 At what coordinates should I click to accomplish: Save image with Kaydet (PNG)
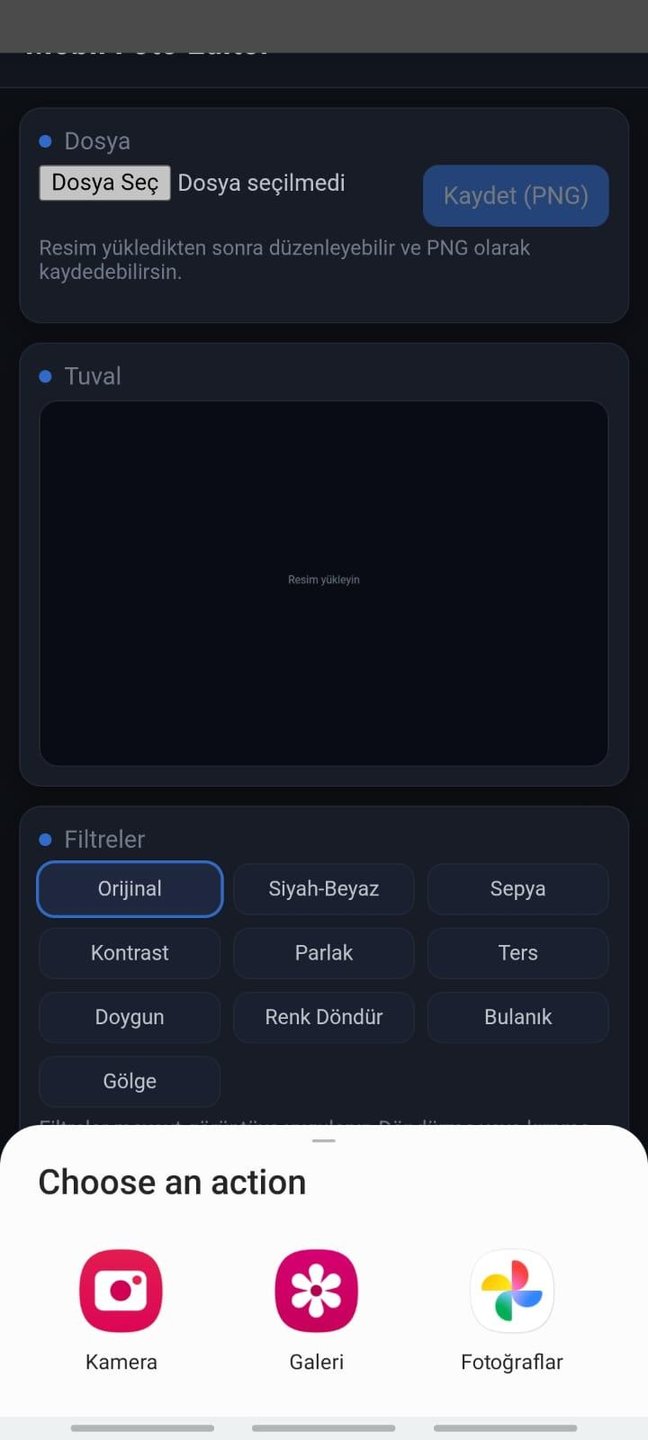point(516,196)
